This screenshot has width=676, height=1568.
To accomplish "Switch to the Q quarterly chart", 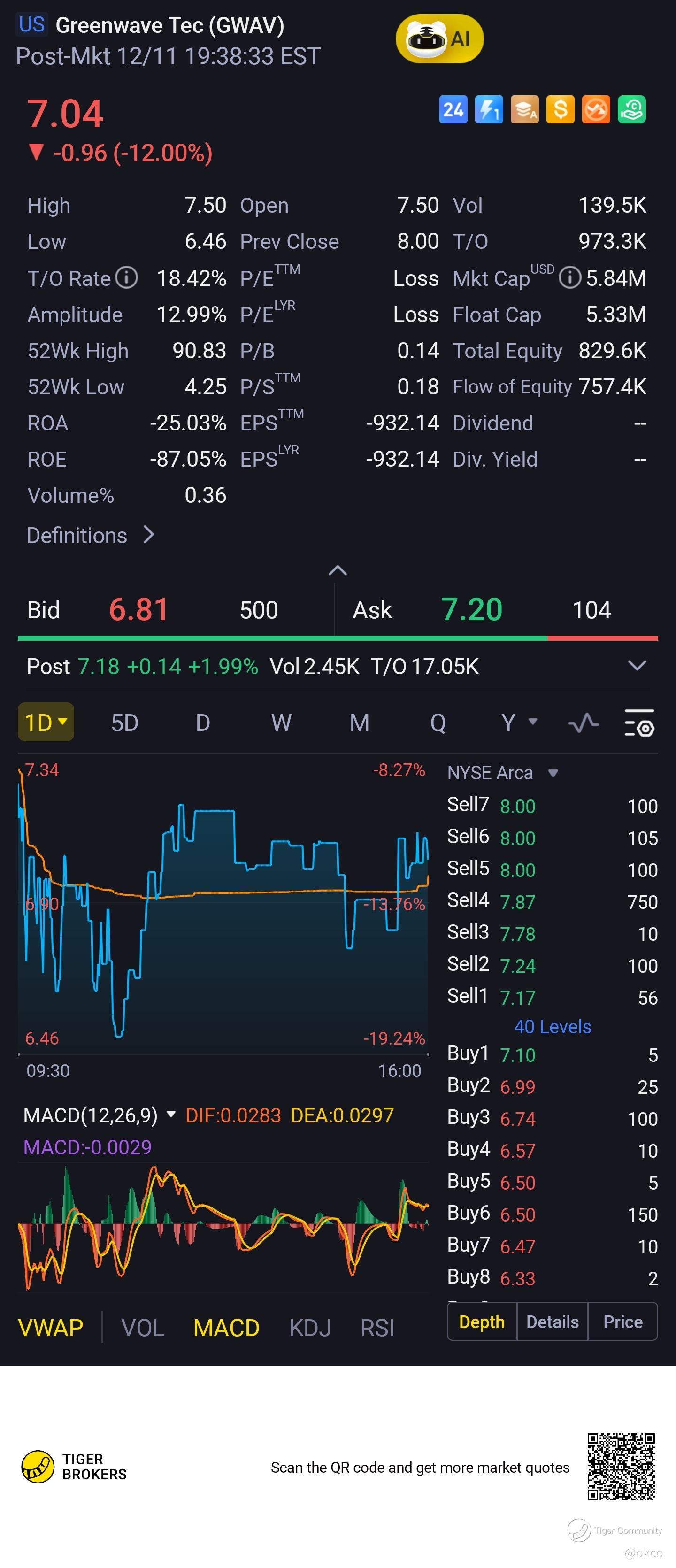I will (438, 723).
